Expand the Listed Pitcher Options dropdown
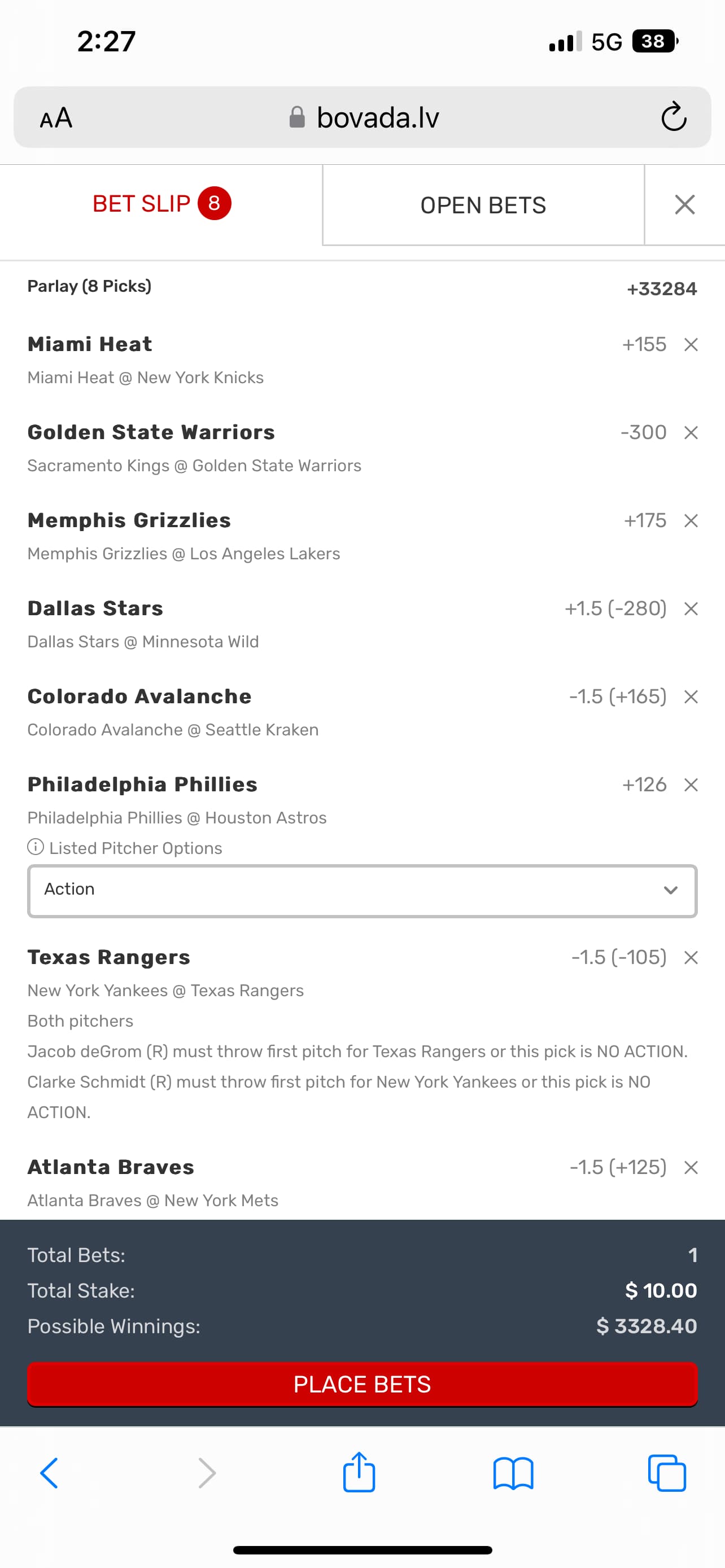This screenshot has height=1568, width=725. click(362, 891)
